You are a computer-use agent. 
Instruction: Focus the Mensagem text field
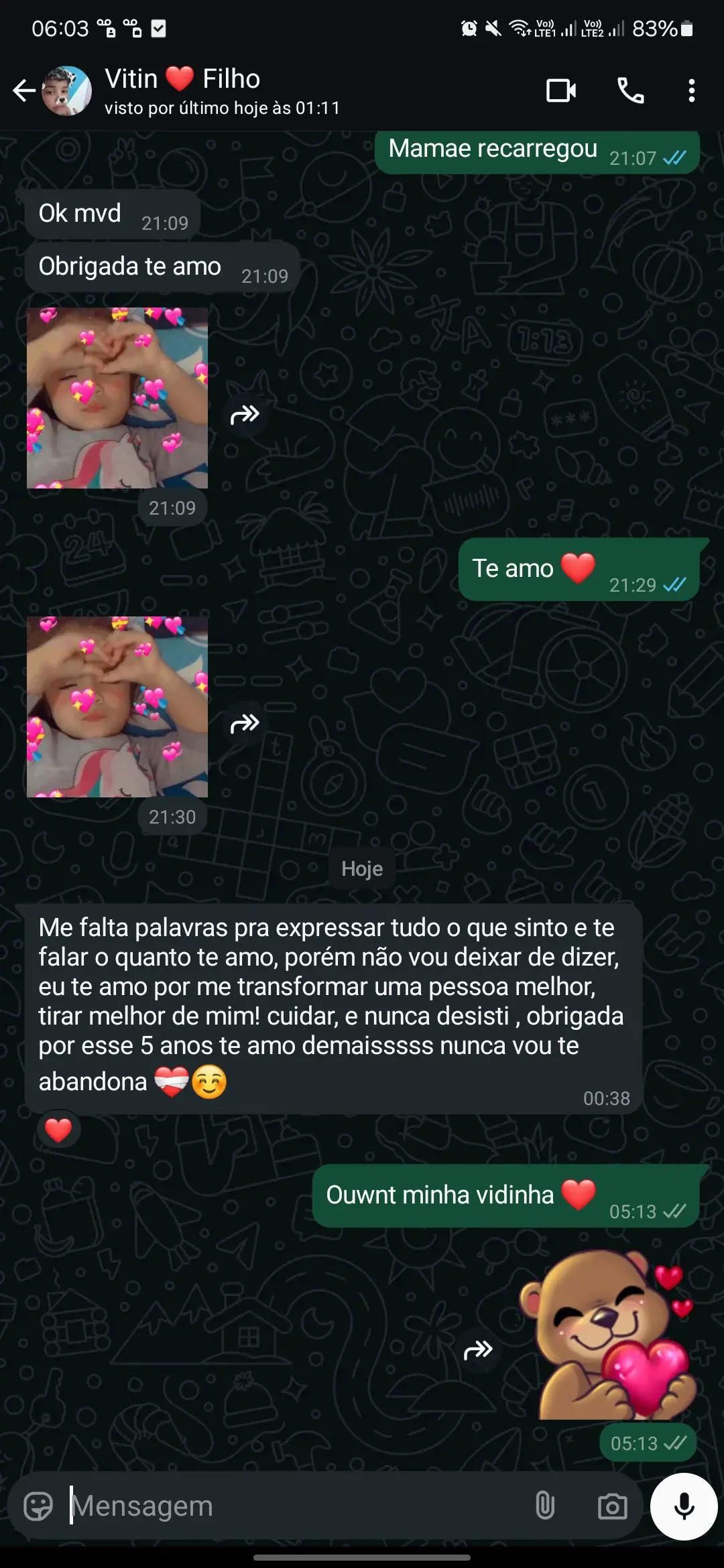click(x=295, y=1506)
